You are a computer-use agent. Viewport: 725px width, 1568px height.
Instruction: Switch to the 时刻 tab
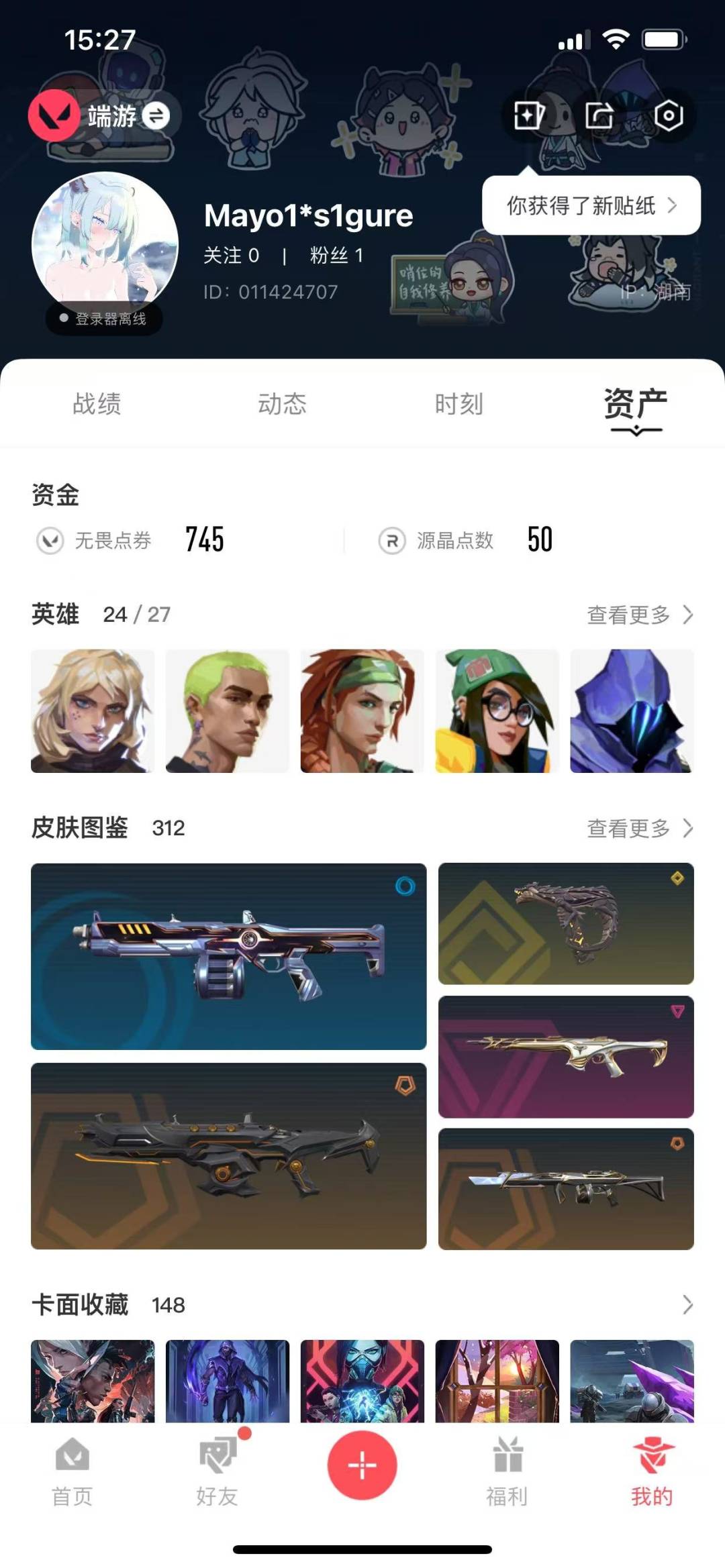[x=458, y=404]
